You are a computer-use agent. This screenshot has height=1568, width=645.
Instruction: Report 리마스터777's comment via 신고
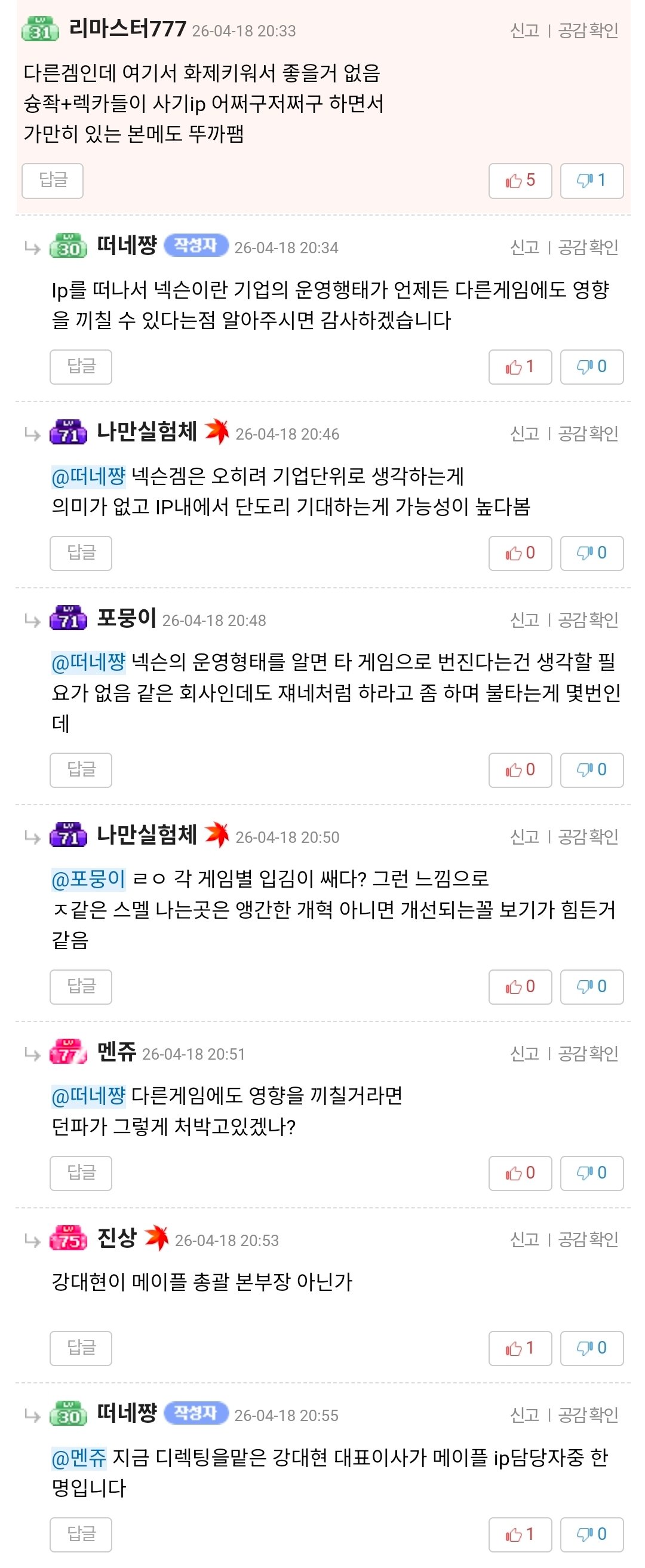click(x=524, y=30)
